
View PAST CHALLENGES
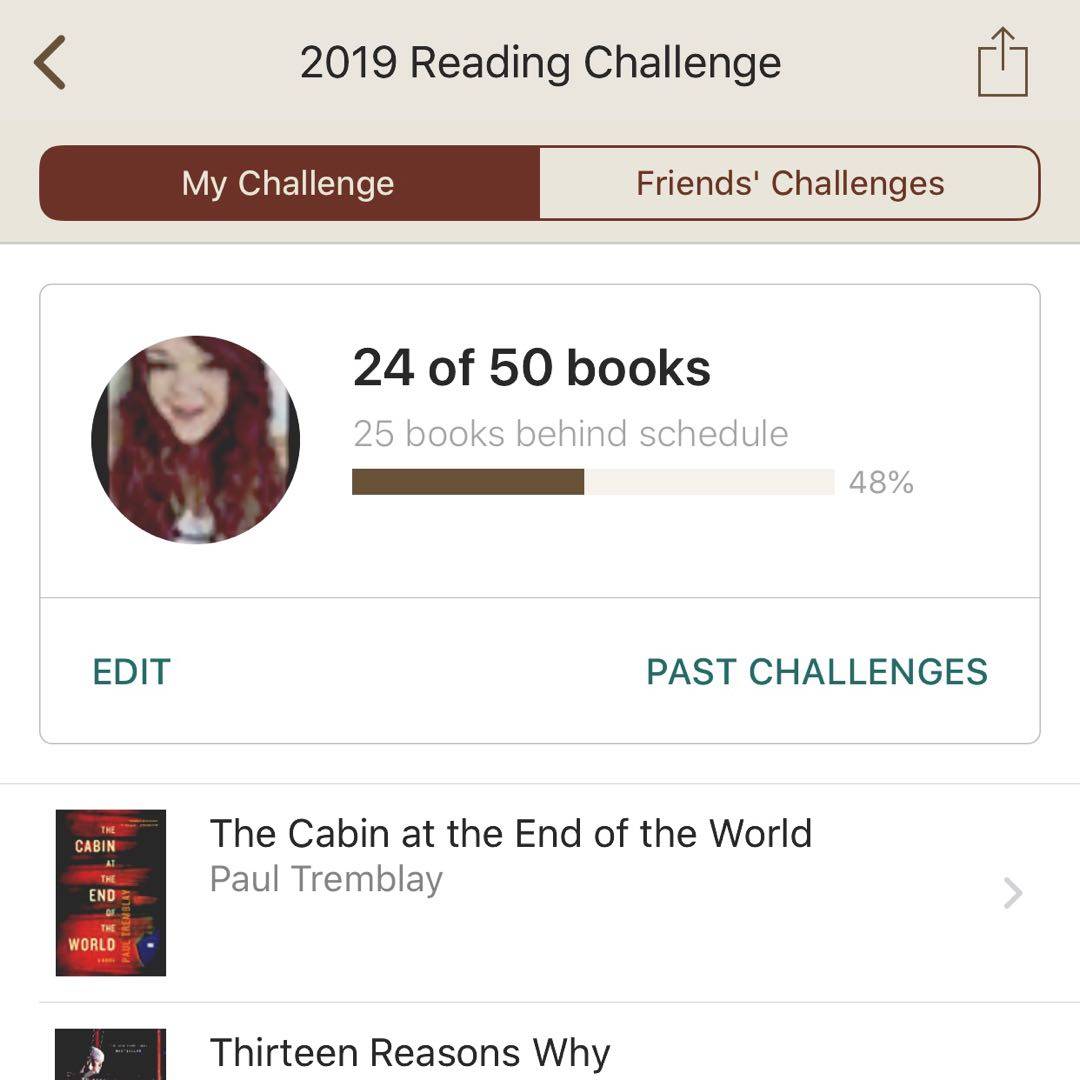point(816,672)
